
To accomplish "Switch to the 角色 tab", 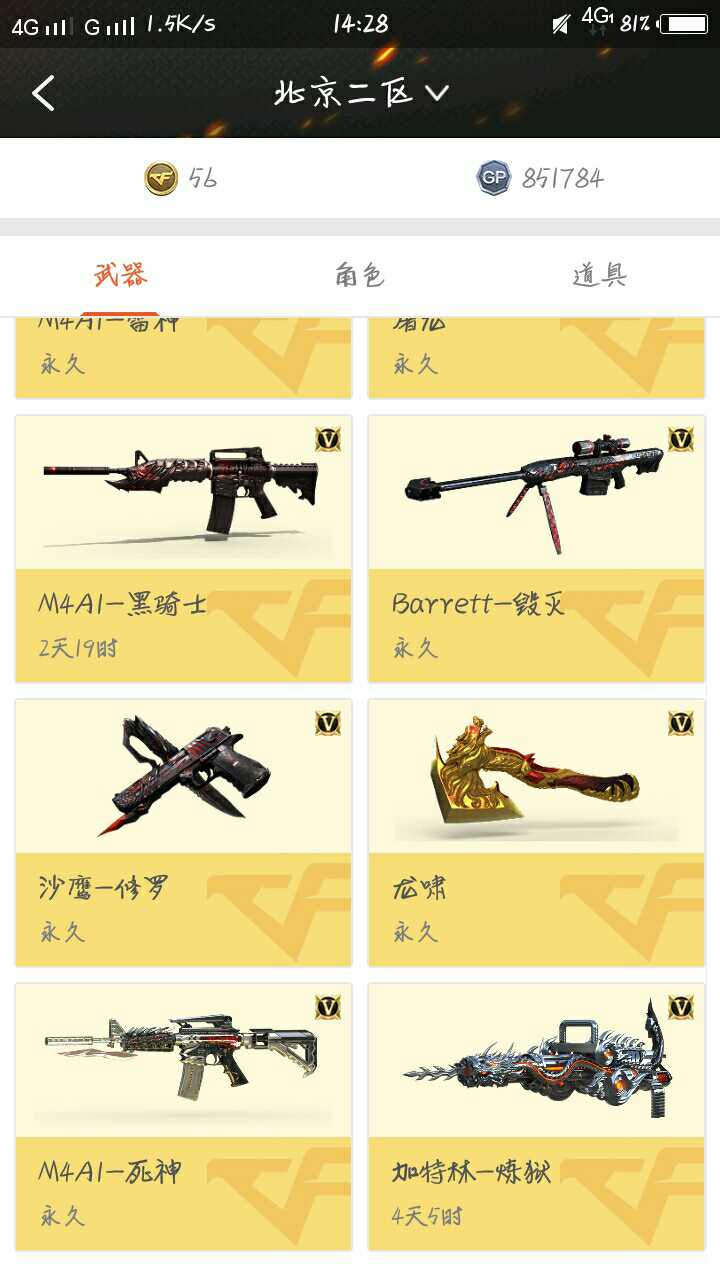I will [x=360, y=275].
